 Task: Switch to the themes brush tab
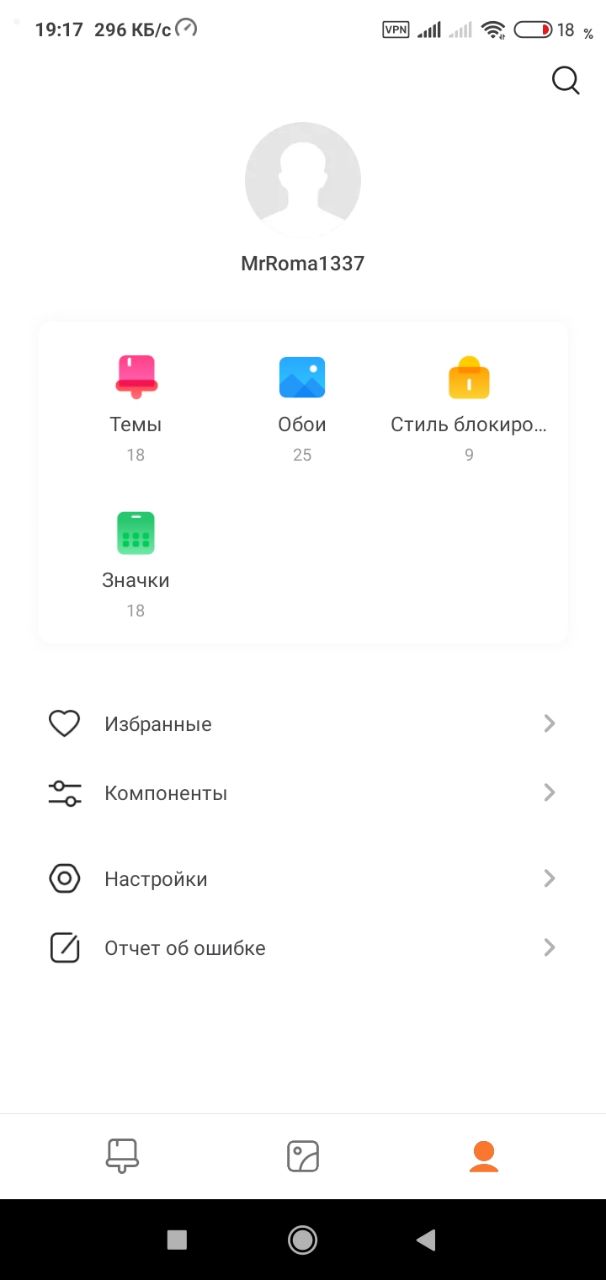(x=122, y=1156)
